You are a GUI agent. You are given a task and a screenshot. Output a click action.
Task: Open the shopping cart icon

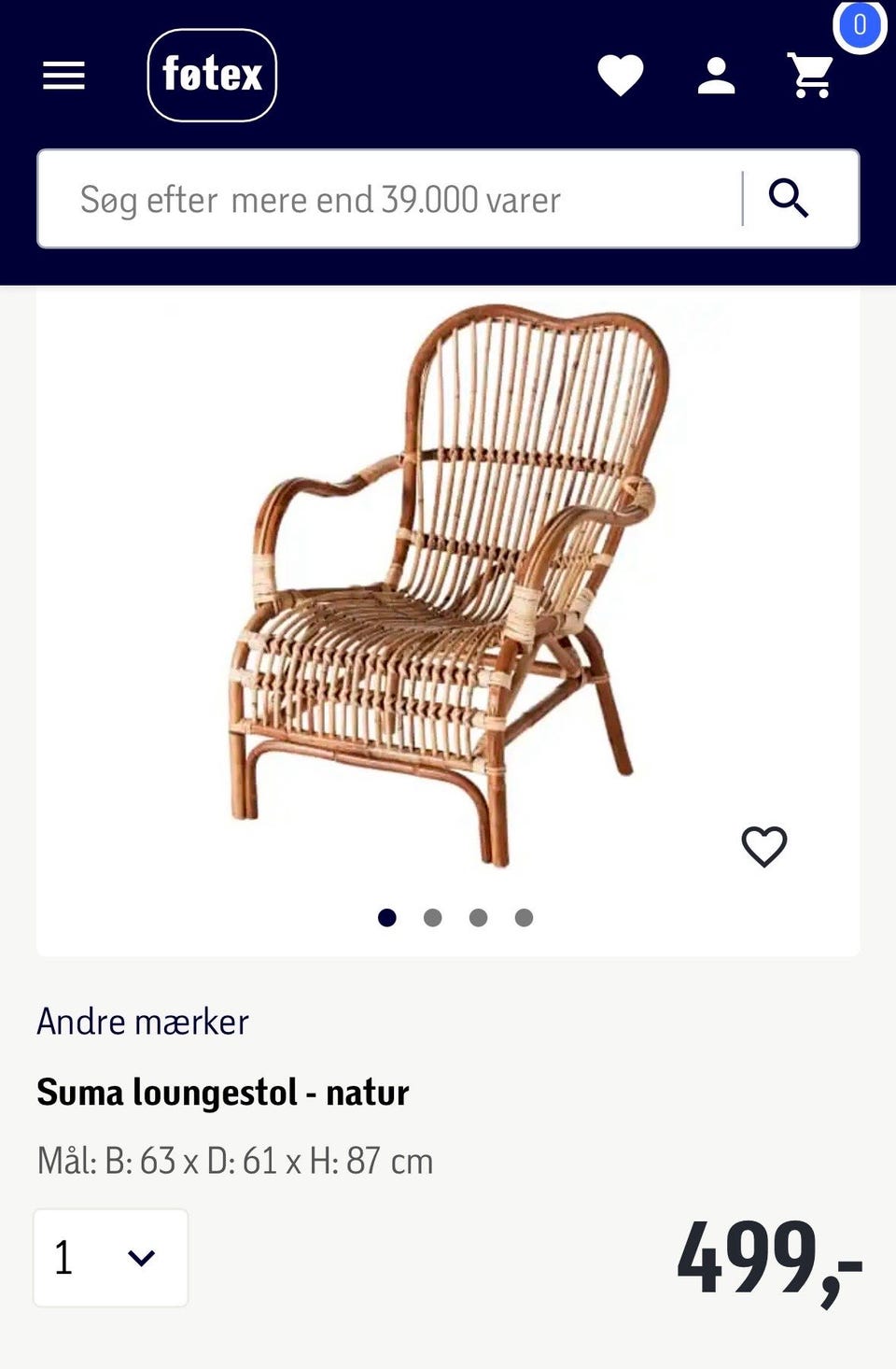(811, 75)
